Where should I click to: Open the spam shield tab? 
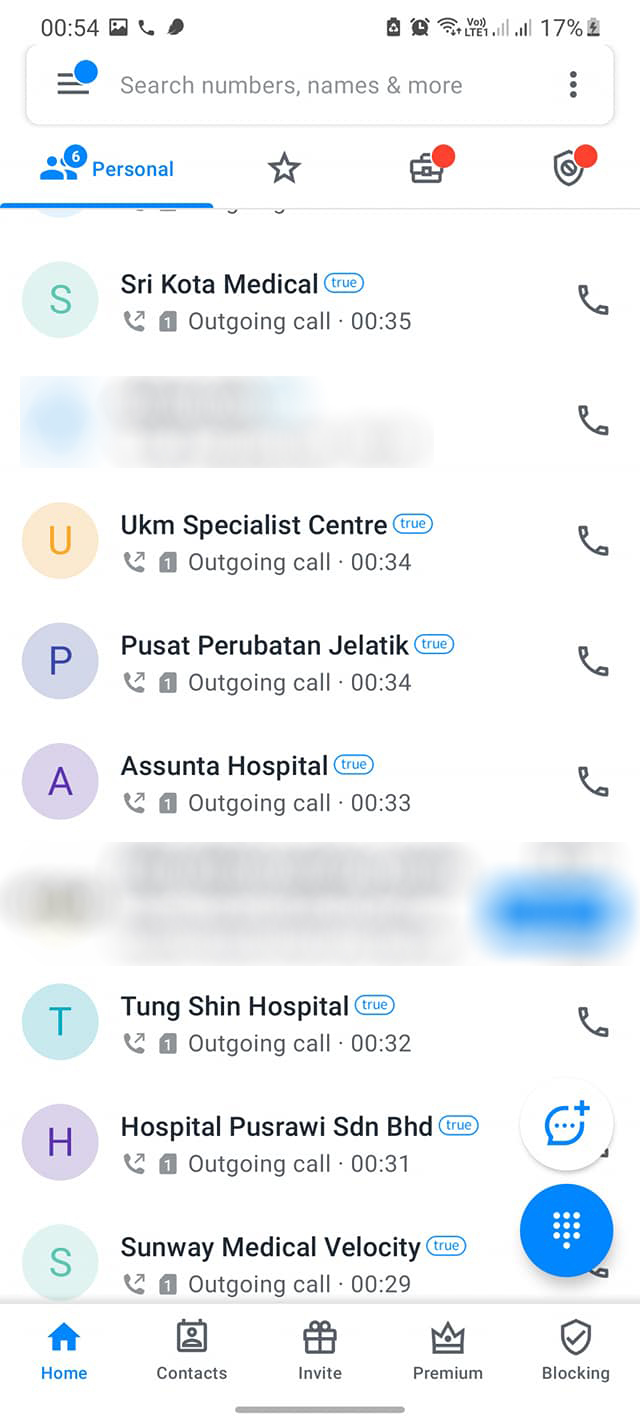click(x=570, y=169)
